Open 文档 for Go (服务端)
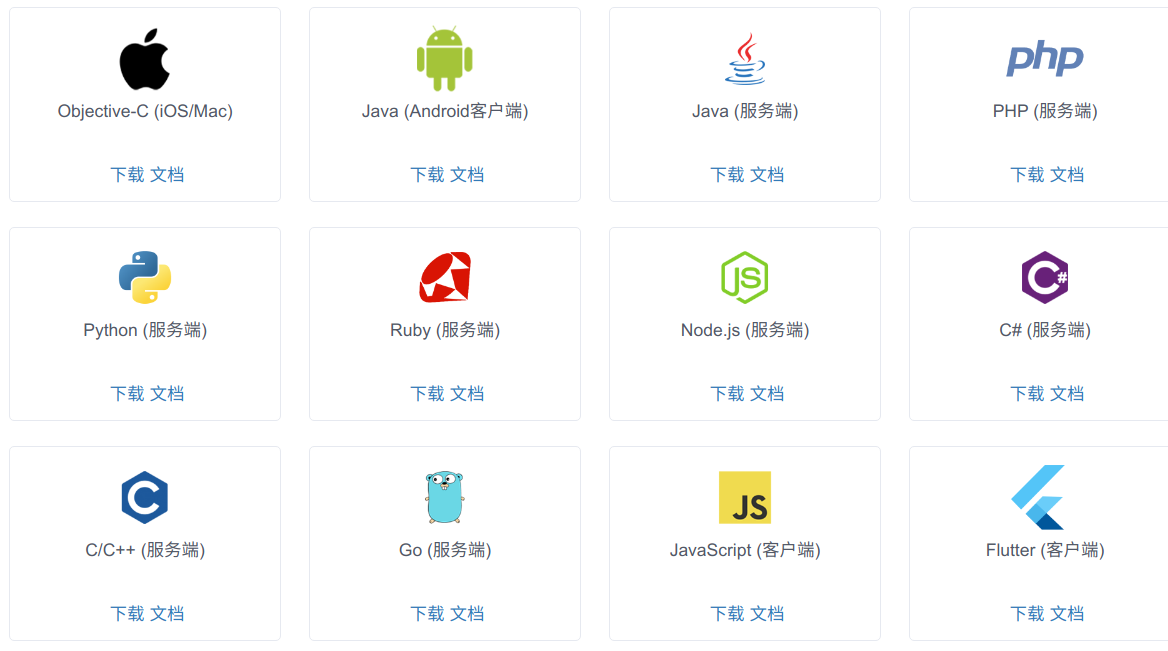 click(467, 614)
